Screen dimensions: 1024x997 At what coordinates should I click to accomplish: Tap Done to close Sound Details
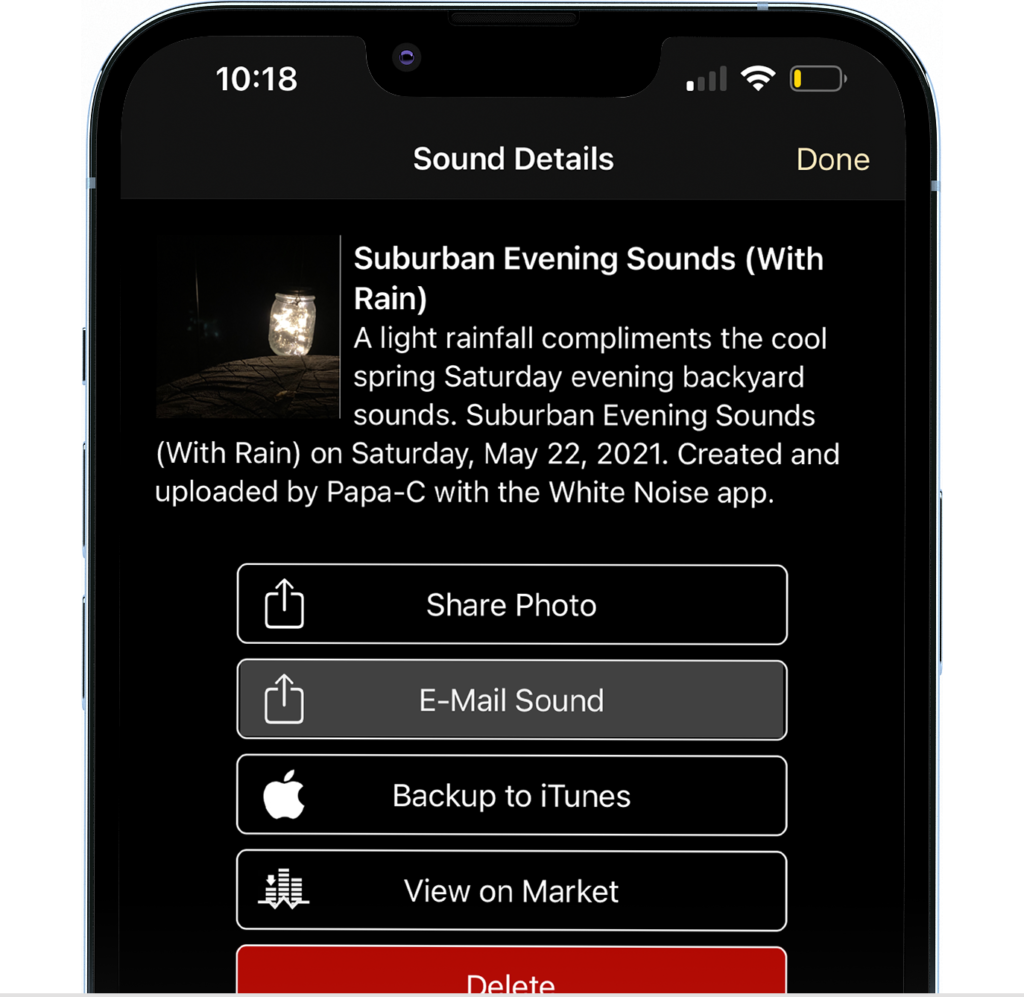coord(832,160)
